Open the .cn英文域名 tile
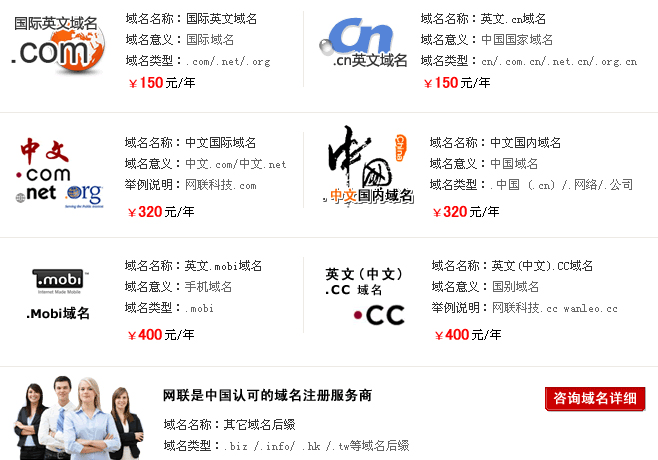 click(369, 44)
